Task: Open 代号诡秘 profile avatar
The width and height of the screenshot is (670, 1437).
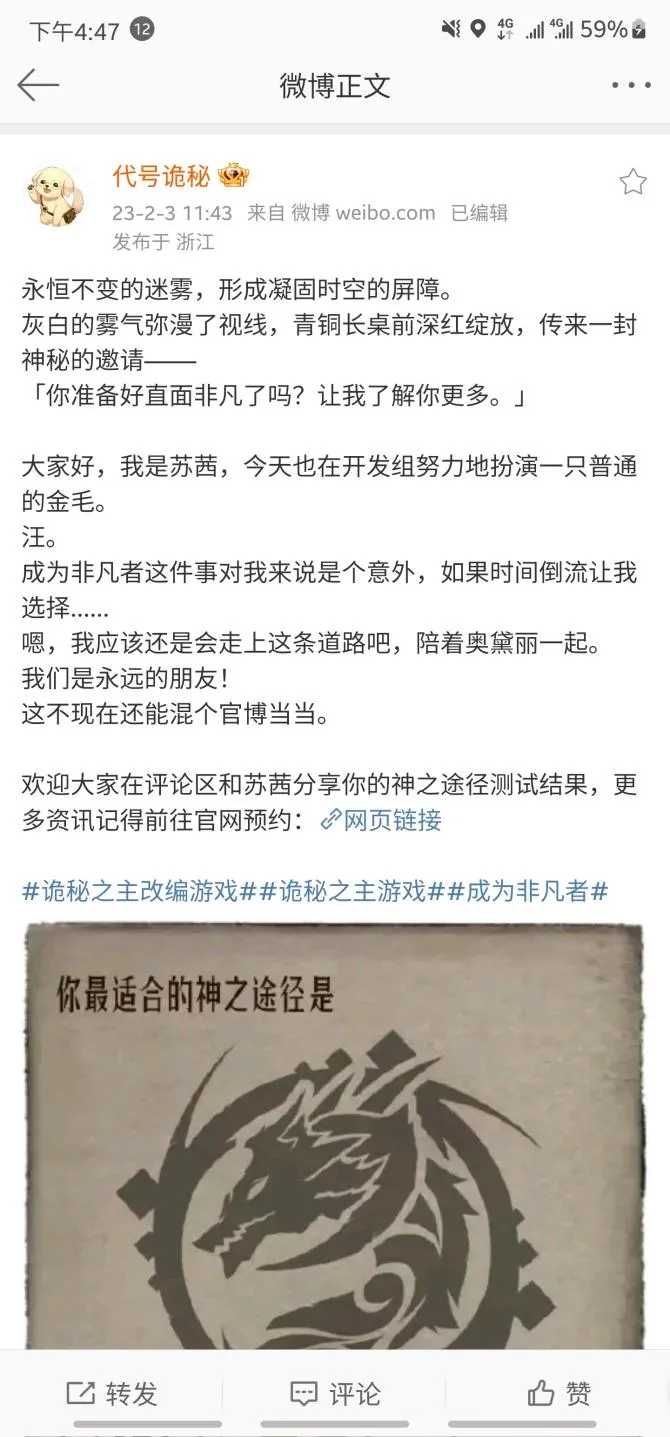Action: (x=54, y=197)
